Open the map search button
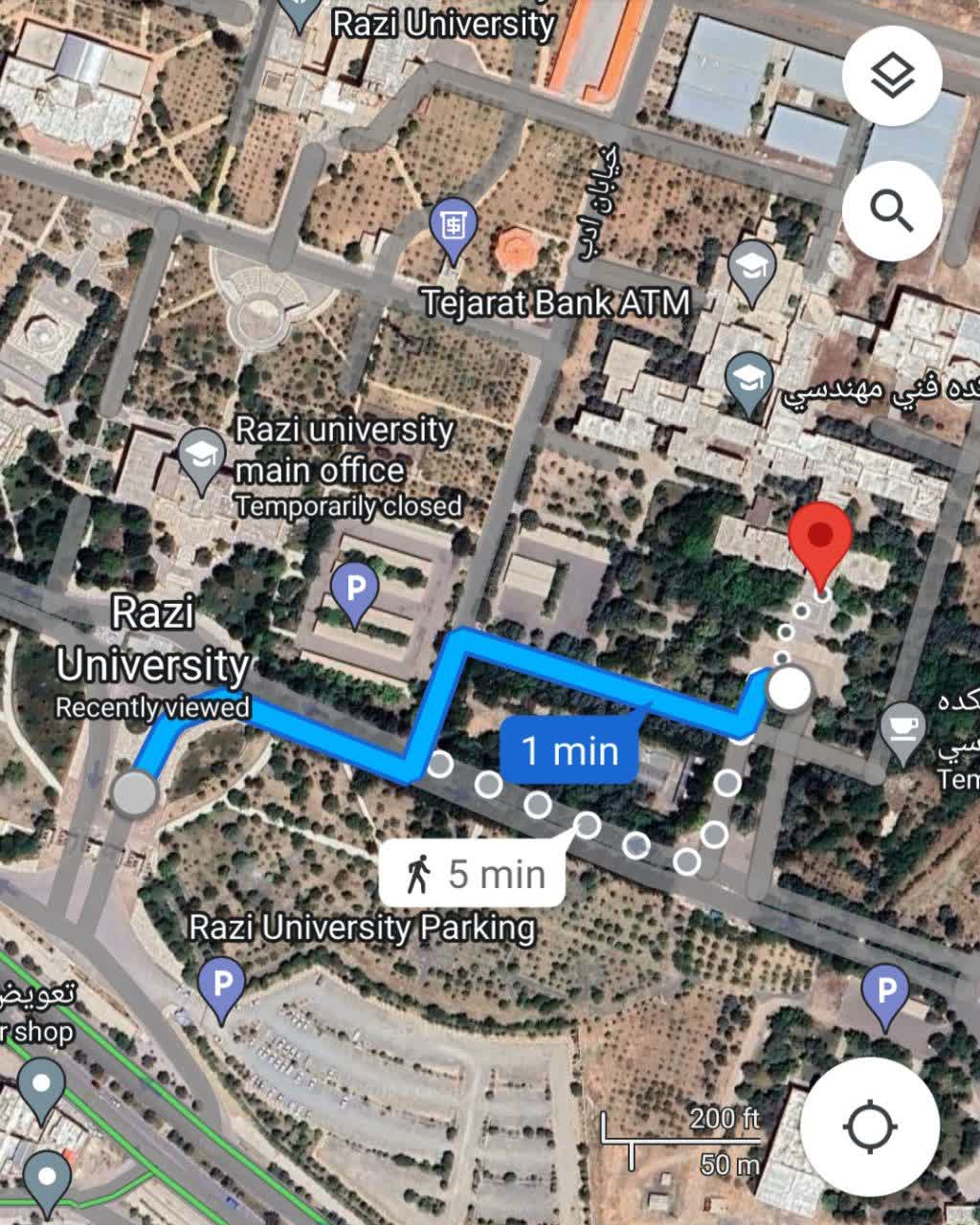The height and width of the screenshot is (1225, 980). [x=892, y=211]
